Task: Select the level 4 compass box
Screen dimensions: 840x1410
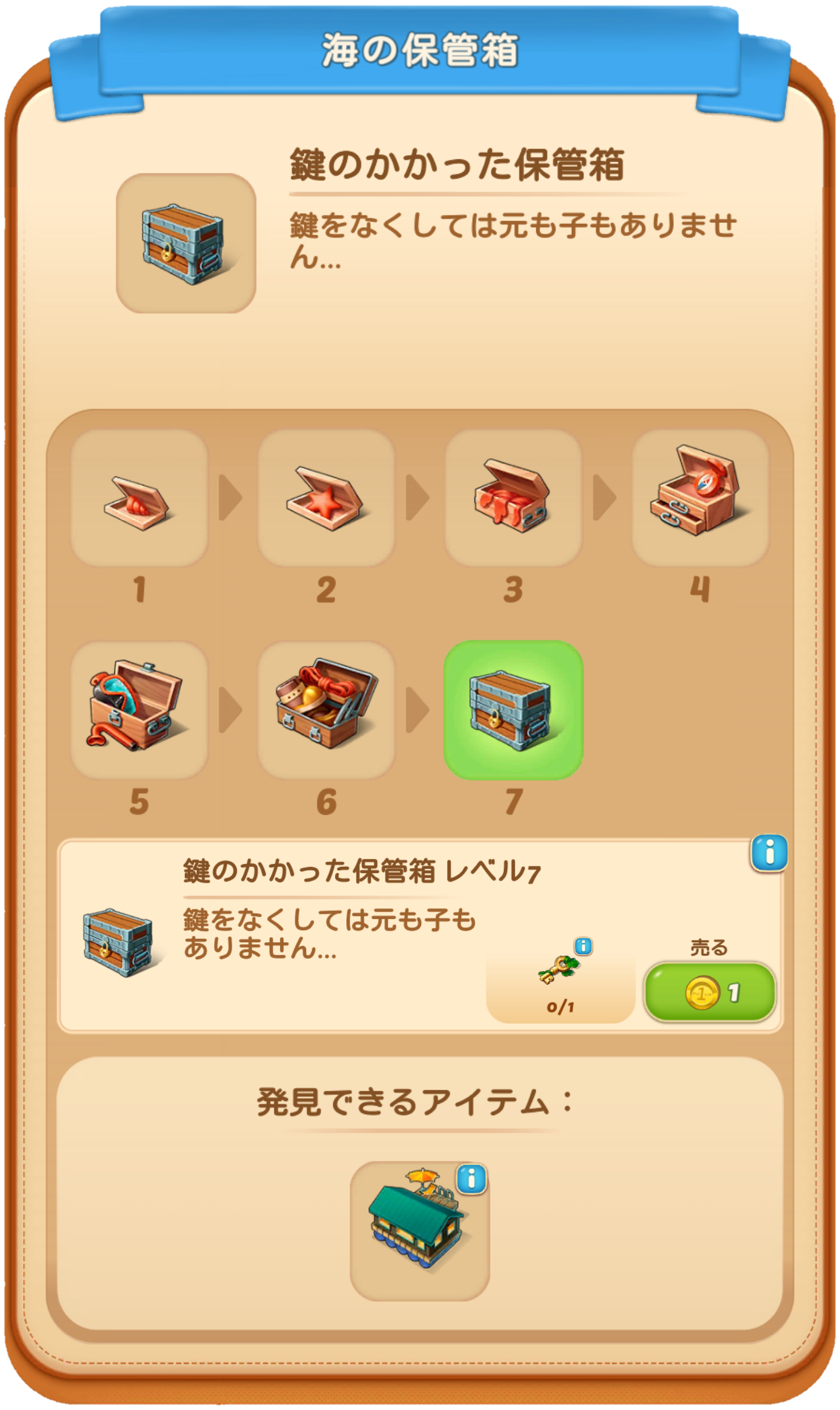Action: pyautogui.click(x=700, y=497)
